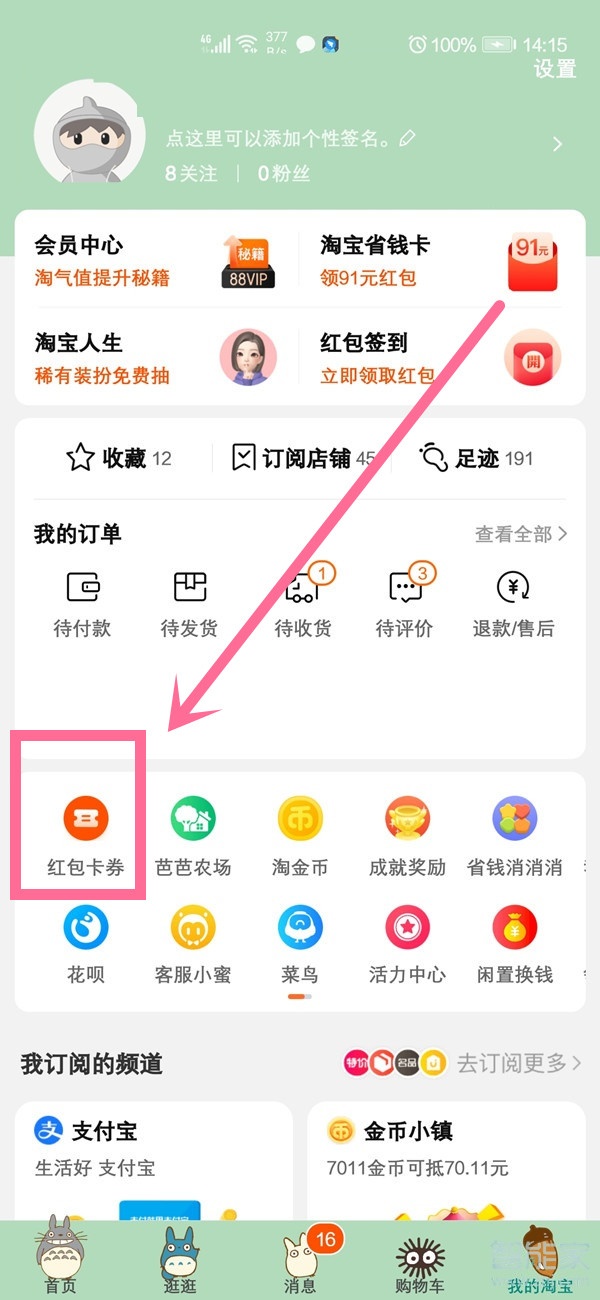
Task: Open 待评价 orders
Action: tap(404, 602)
